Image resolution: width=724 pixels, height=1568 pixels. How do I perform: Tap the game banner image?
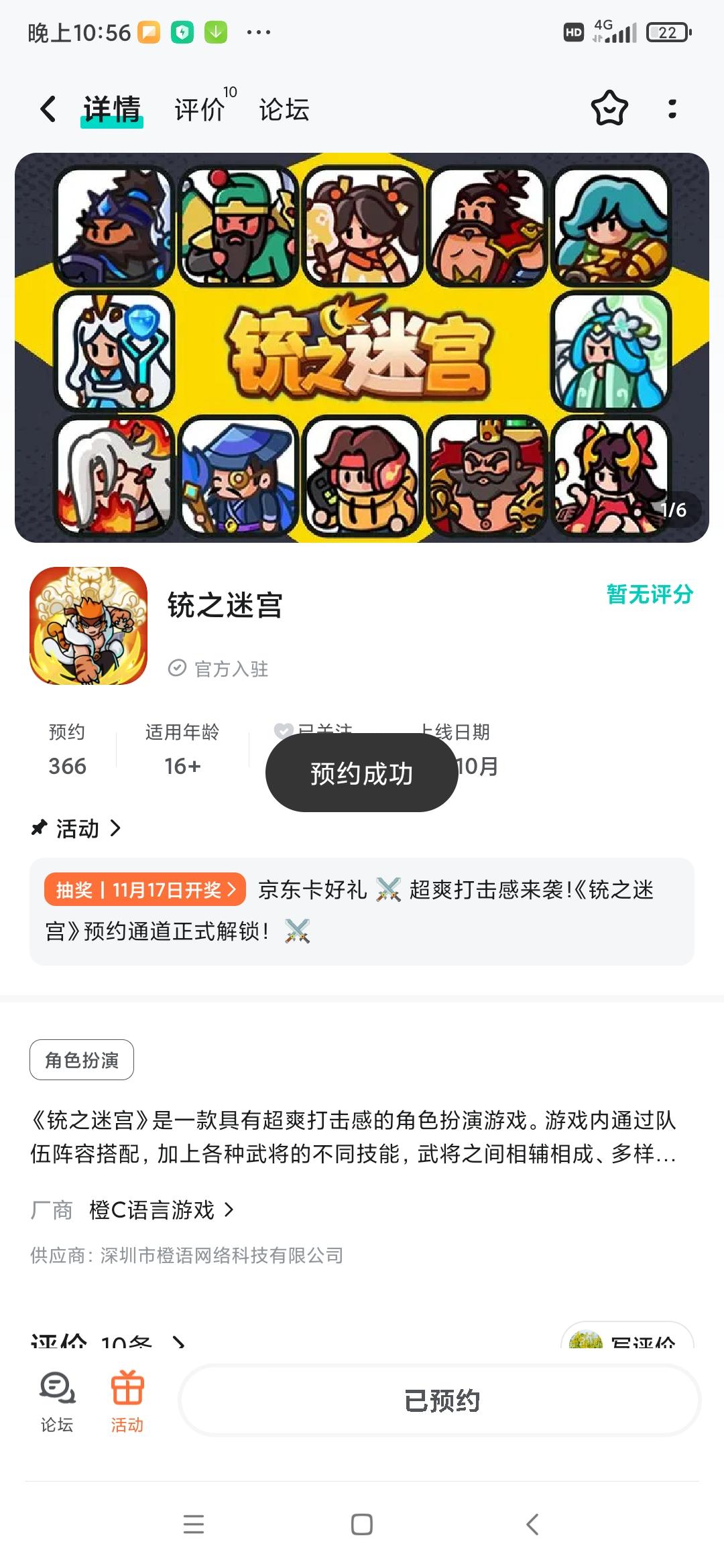362,345
